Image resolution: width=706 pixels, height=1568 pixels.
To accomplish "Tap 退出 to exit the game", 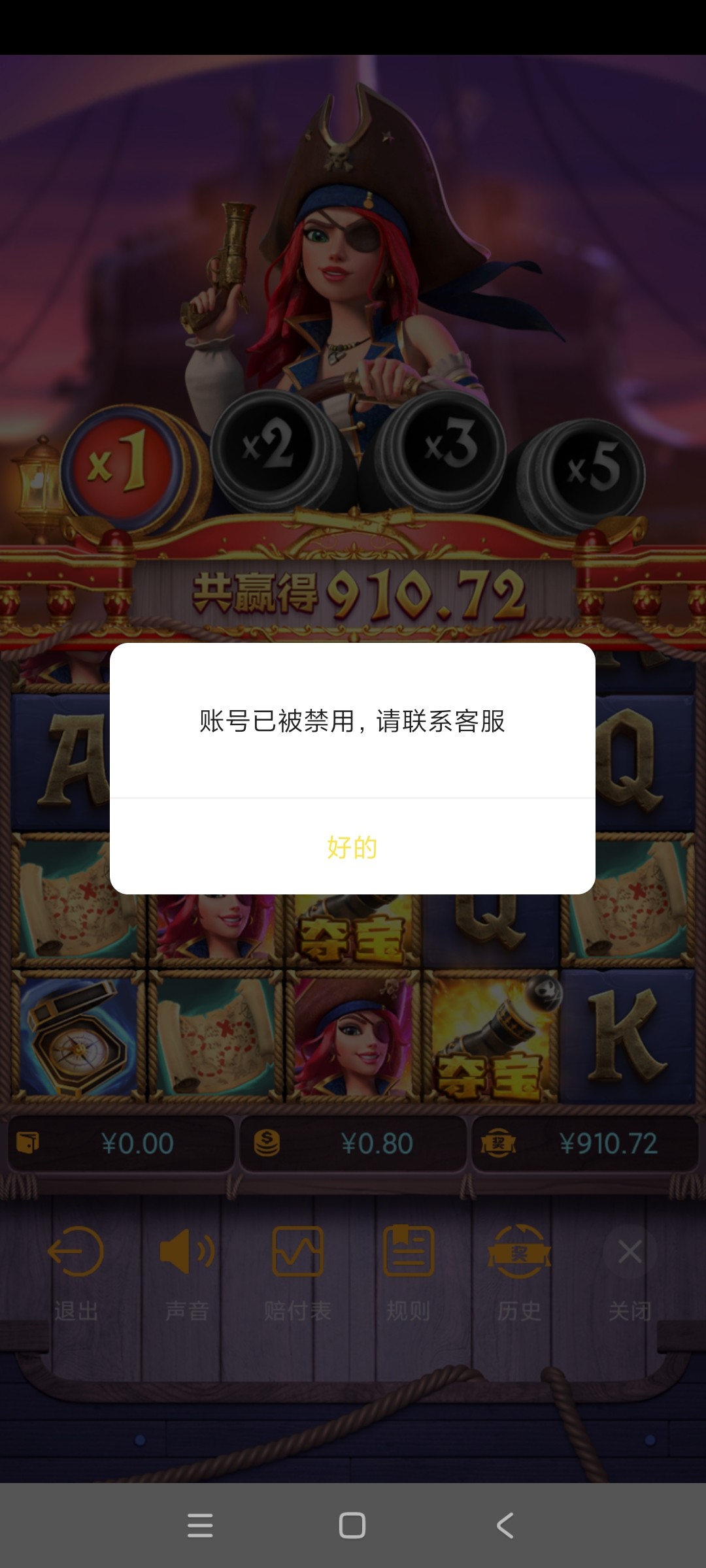I will [x=76, y=1271].
